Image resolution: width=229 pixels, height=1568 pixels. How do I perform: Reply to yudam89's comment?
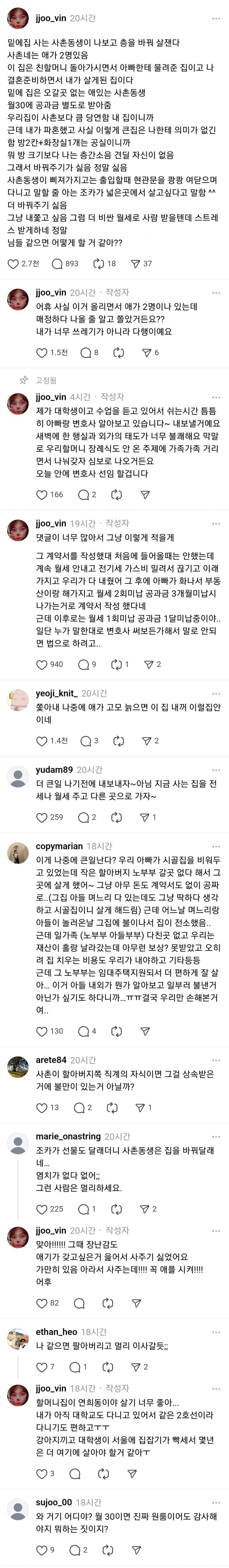point(83,817)
